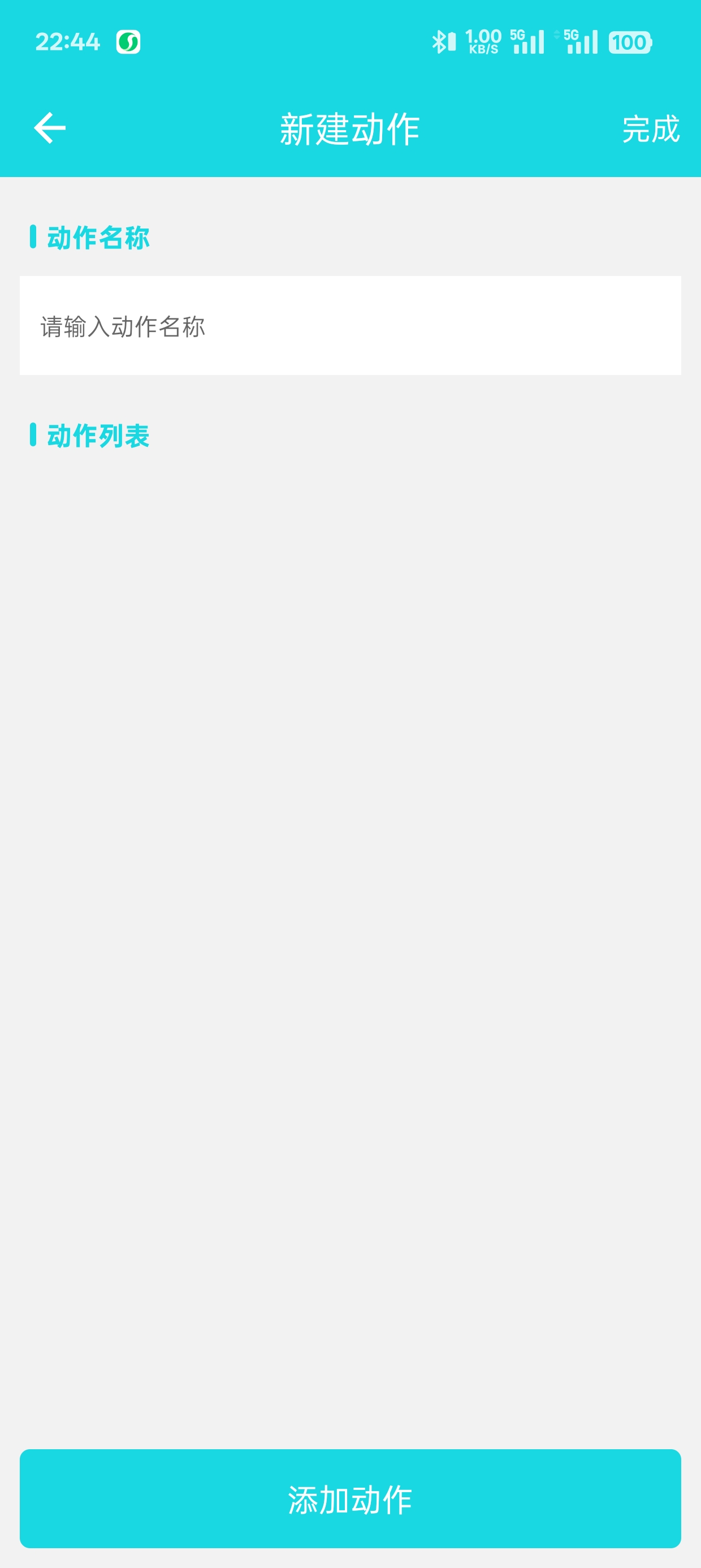Focus the 请输入动作名称 input field

(350, 326)
